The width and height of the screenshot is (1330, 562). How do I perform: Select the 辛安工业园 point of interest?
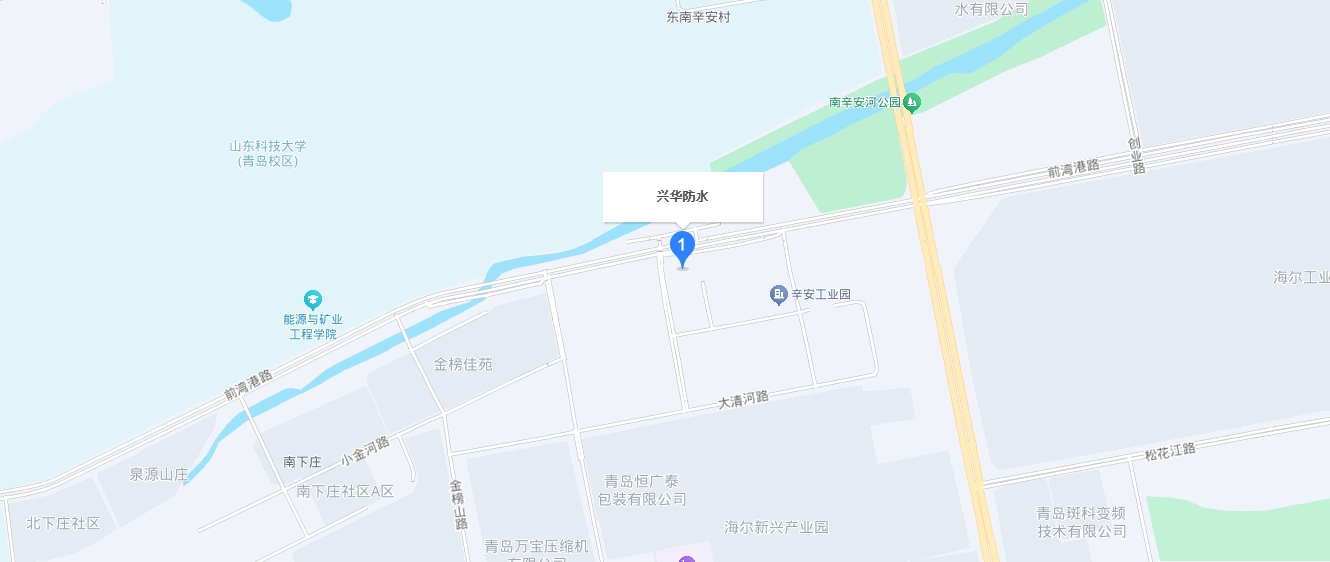click(x=779, y=294)
